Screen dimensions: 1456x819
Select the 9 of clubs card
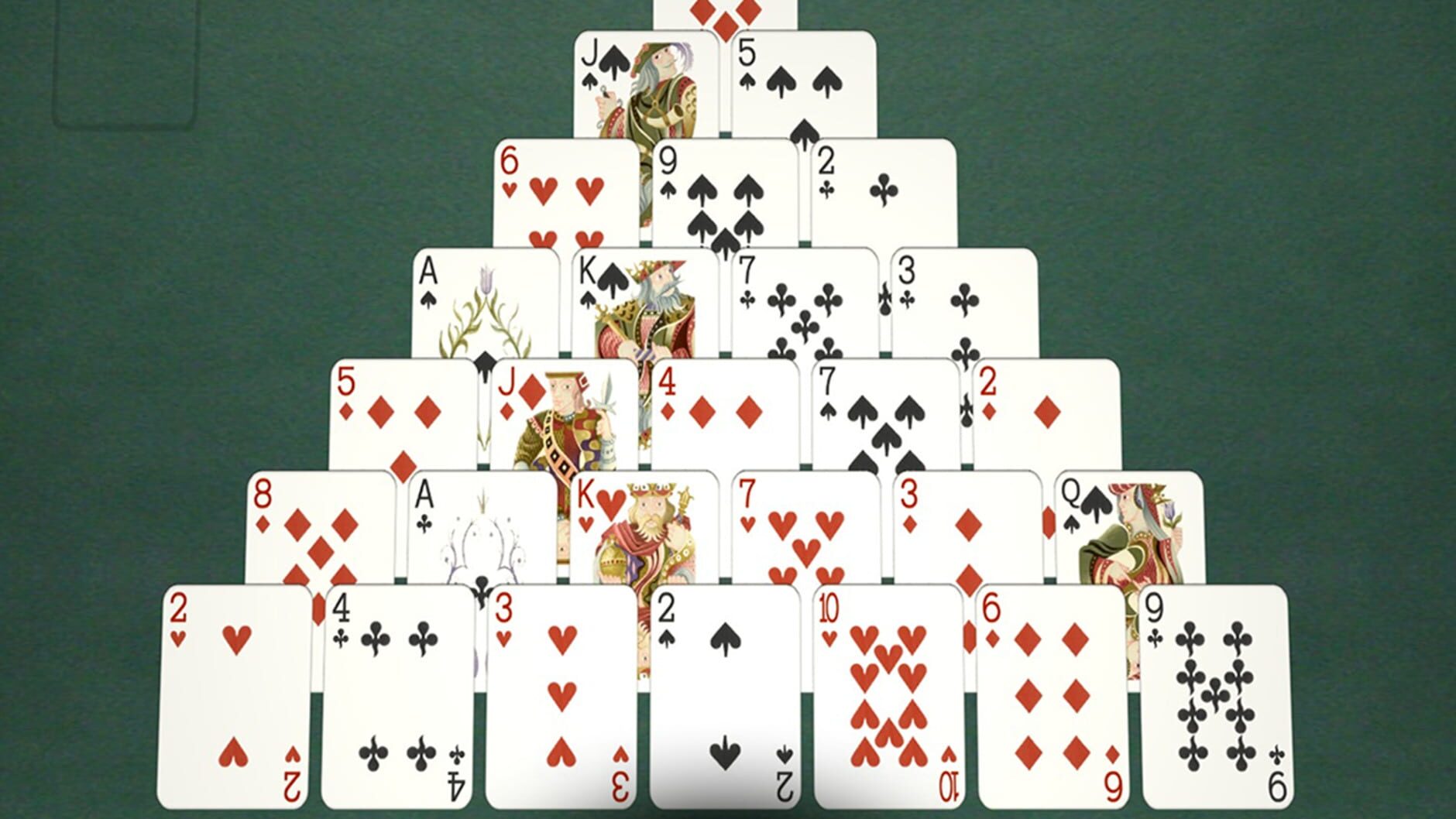[1214, 697]
